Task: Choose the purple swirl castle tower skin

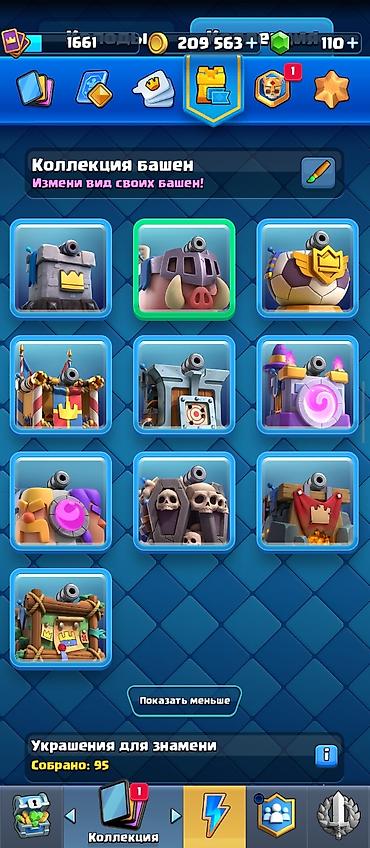Action: coord(308,385)
